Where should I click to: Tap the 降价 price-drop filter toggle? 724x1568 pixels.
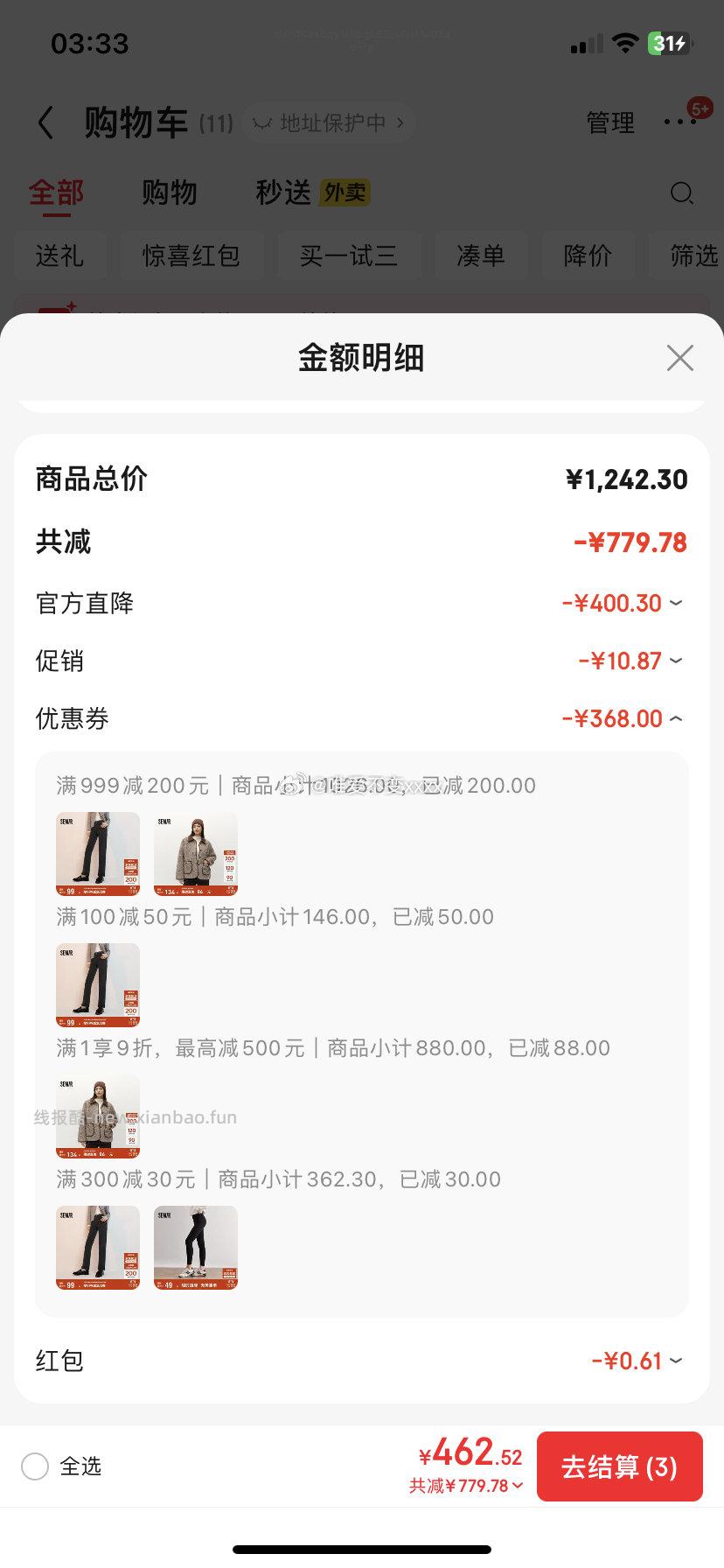tap(588, 255)
